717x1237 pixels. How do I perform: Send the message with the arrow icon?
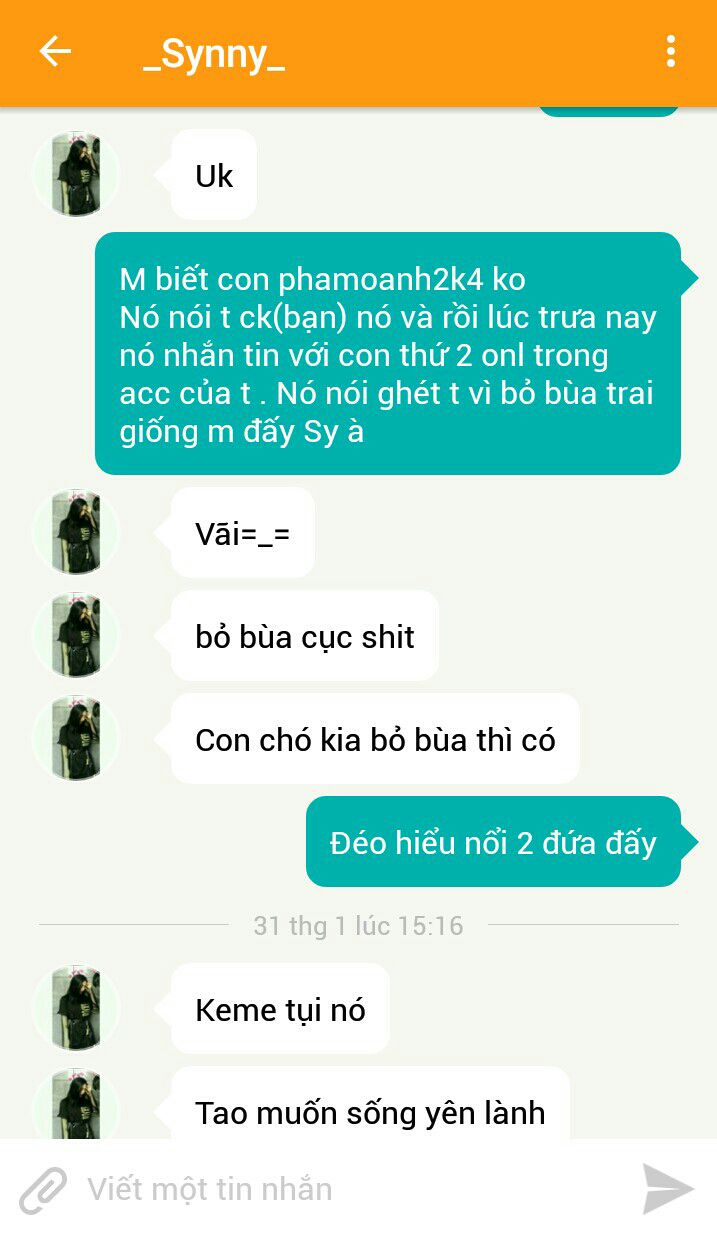pos(667,1188)
